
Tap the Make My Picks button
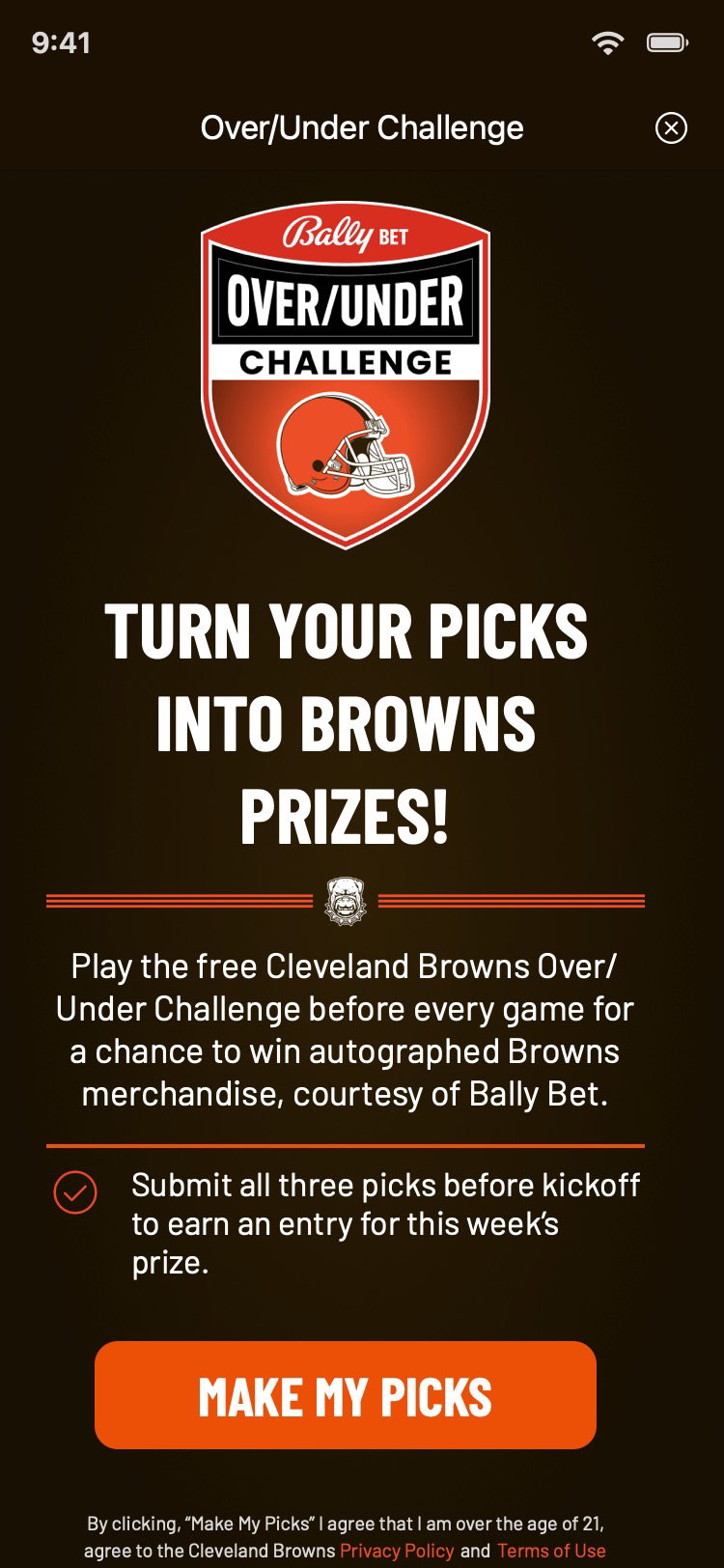346,1395
